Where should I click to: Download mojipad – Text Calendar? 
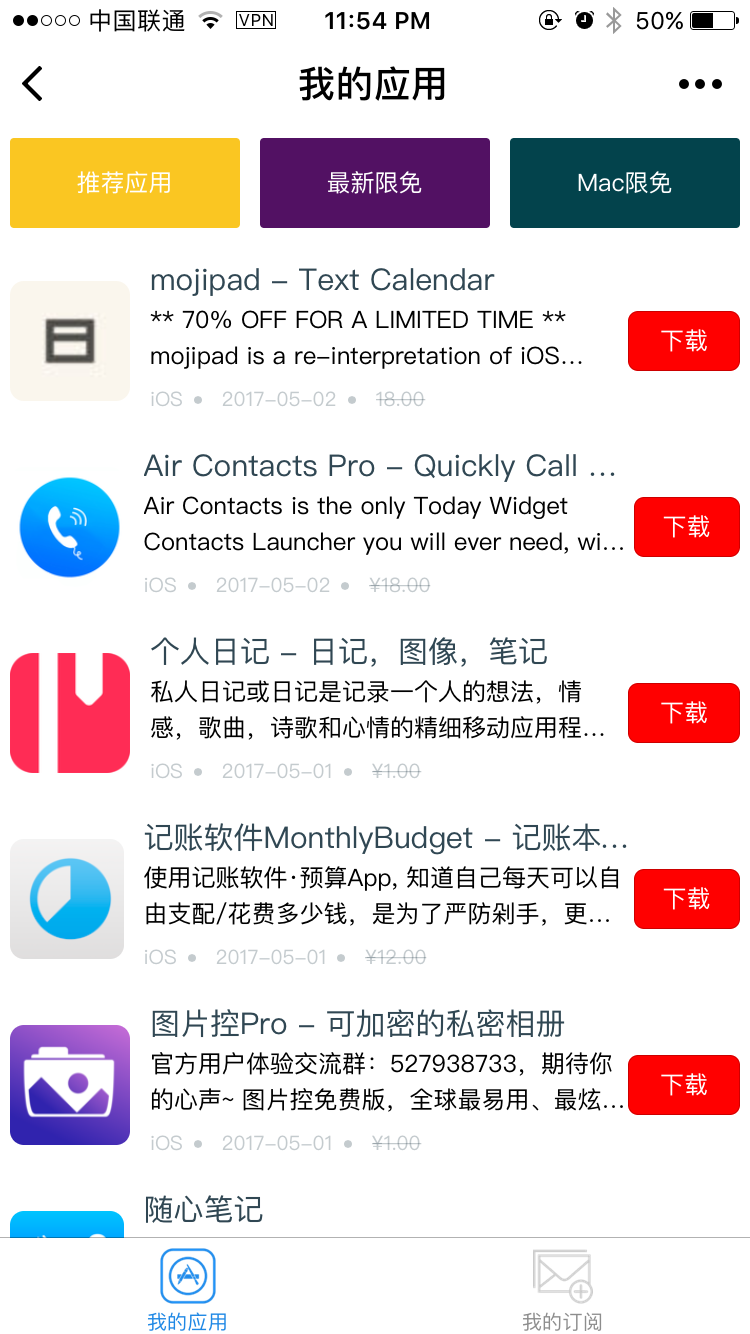684,341
